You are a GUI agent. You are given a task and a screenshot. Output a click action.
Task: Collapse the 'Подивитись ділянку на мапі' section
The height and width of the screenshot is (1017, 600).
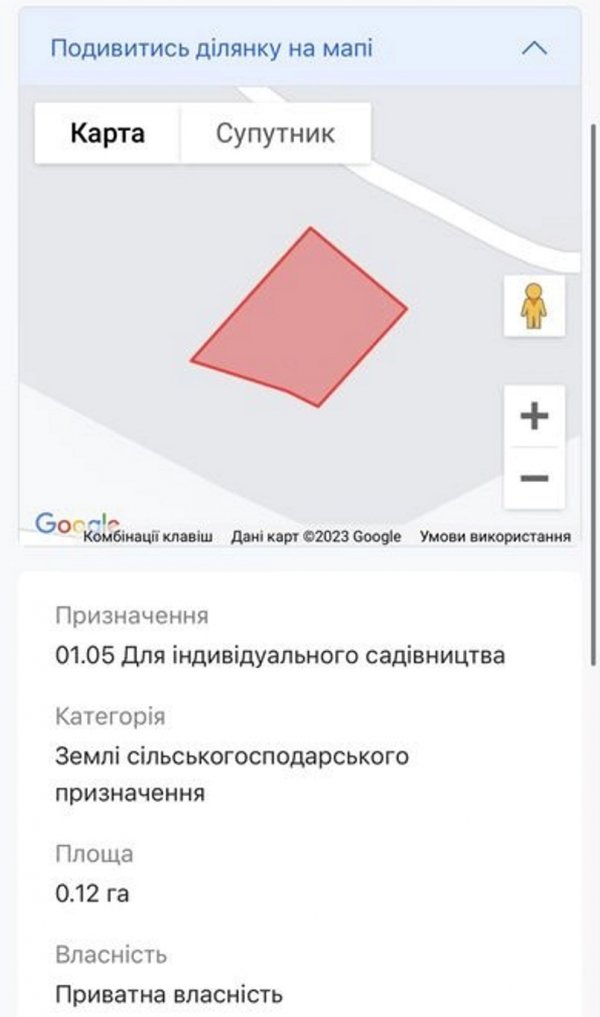pos(535,48)
